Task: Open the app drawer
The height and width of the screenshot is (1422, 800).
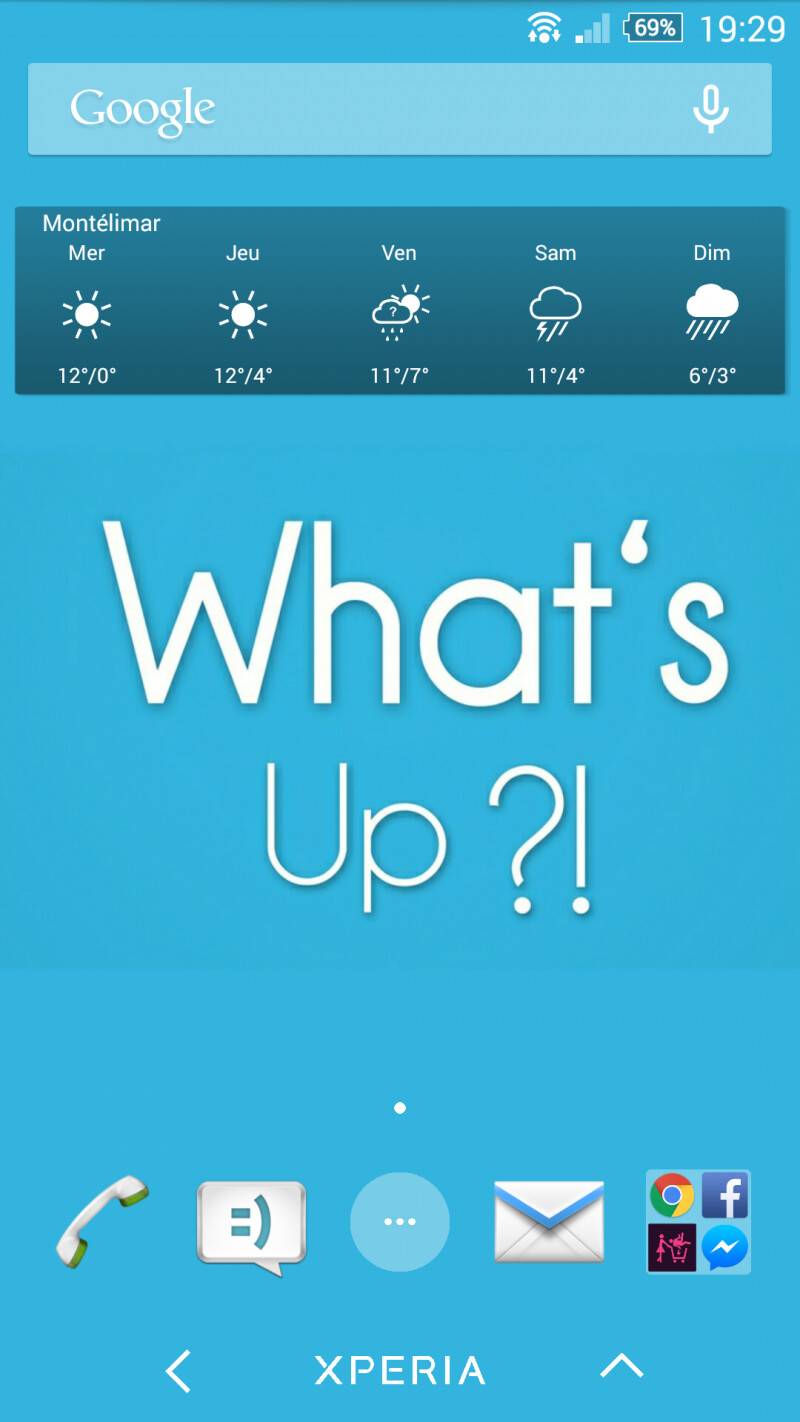Action: click(400, 1221)
